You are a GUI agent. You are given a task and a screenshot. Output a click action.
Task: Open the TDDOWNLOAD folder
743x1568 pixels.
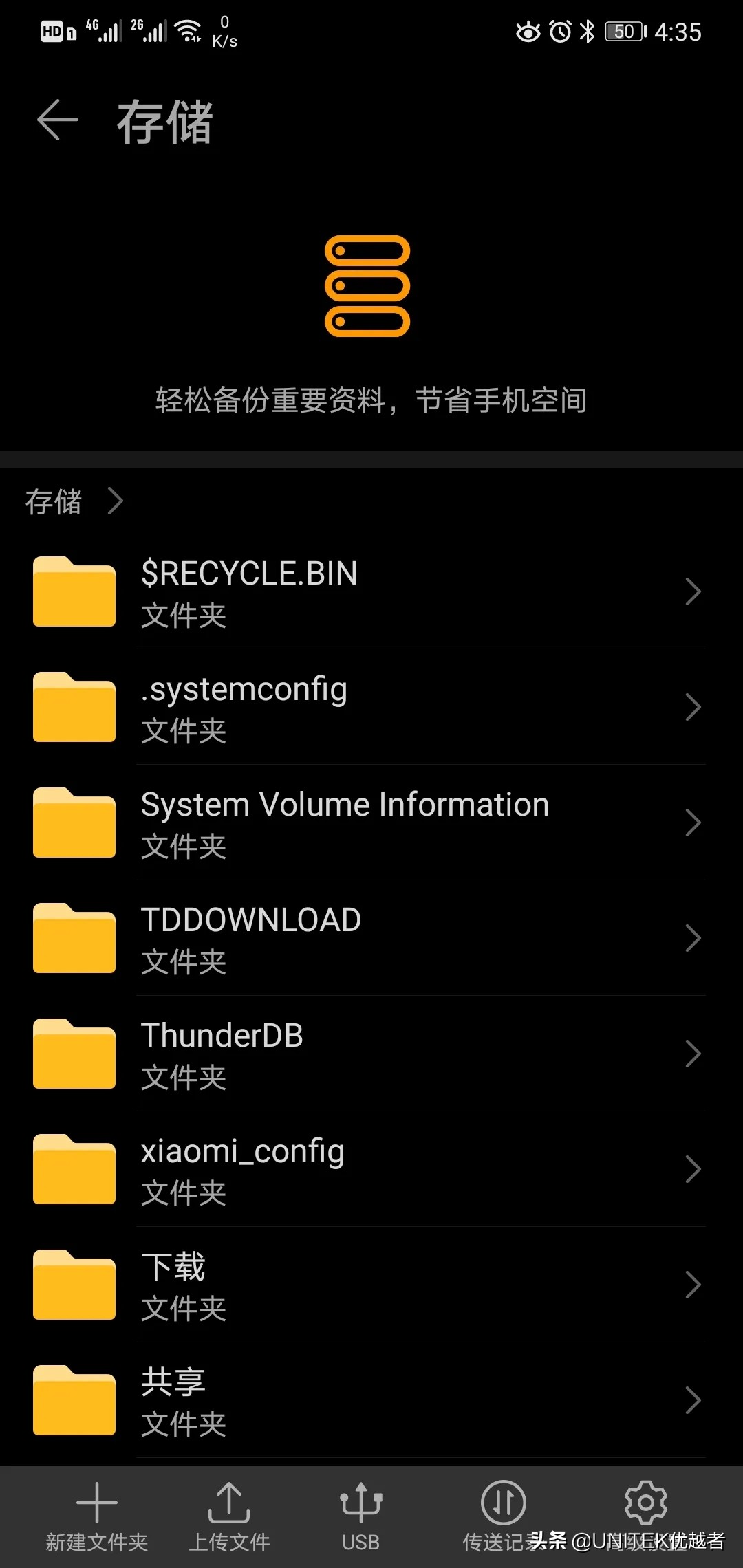[x=371, y=938]
